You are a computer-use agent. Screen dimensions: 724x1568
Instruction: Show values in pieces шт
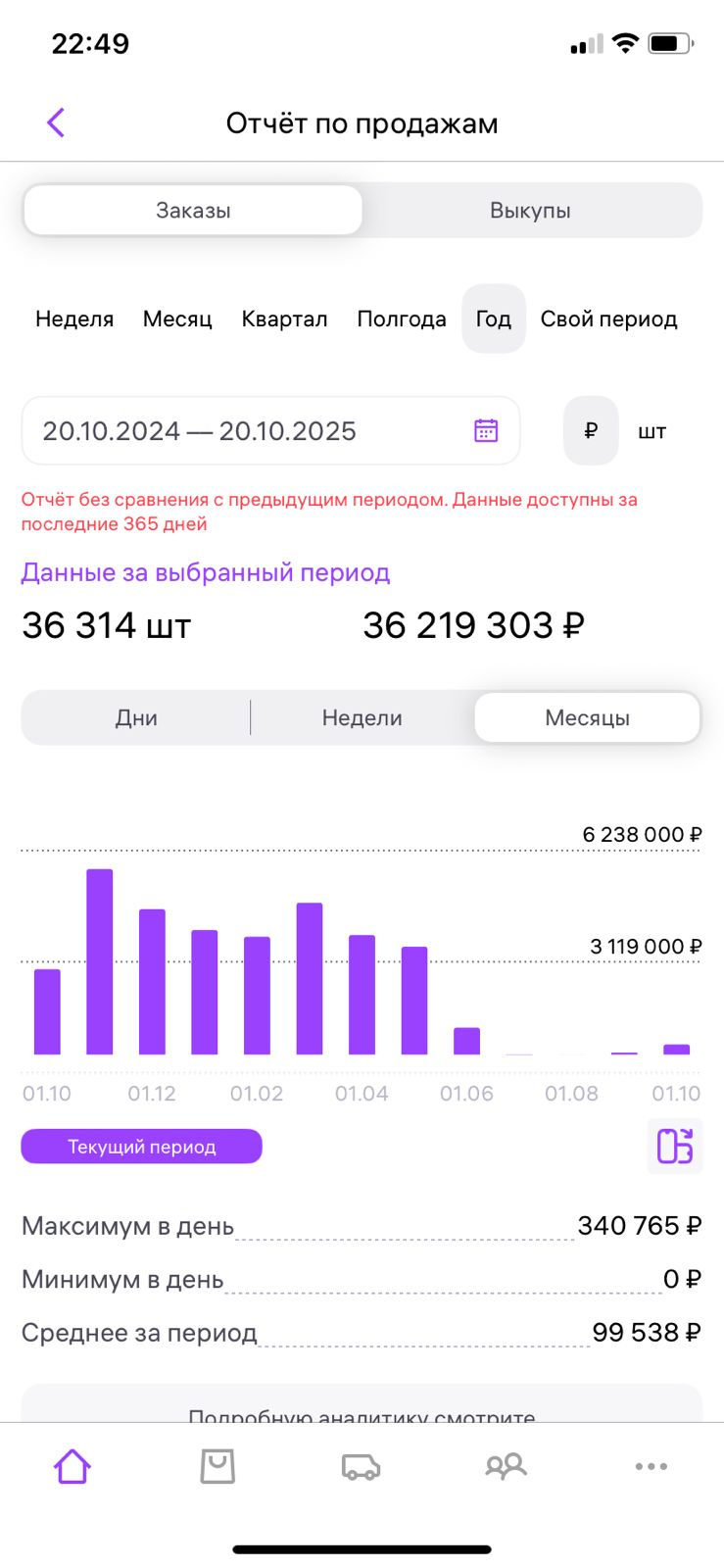click(652, 431)
